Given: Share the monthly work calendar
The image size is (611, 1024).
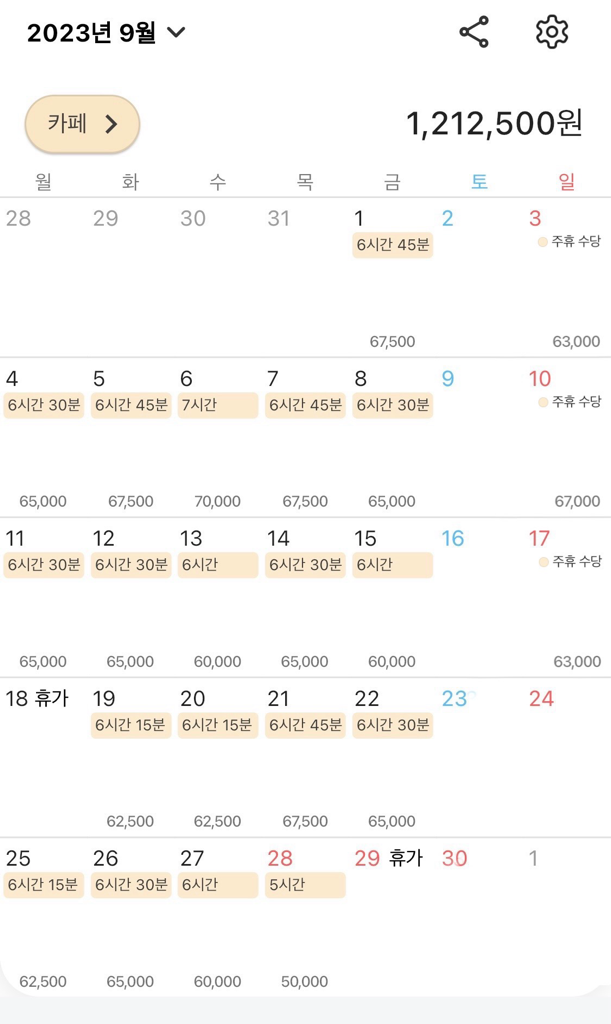Looking at the screenshot, I should [x=474, y=32].
